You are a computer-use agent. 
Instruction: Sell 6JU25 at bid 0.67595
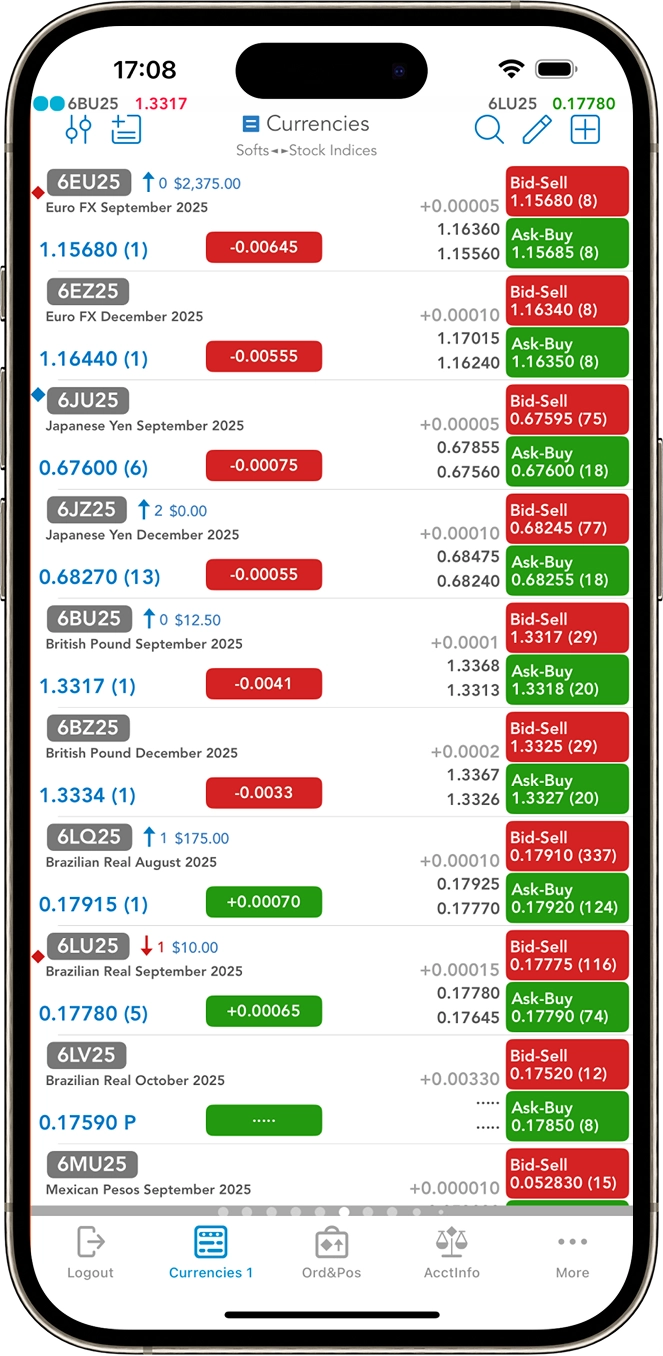coord(567,409)
